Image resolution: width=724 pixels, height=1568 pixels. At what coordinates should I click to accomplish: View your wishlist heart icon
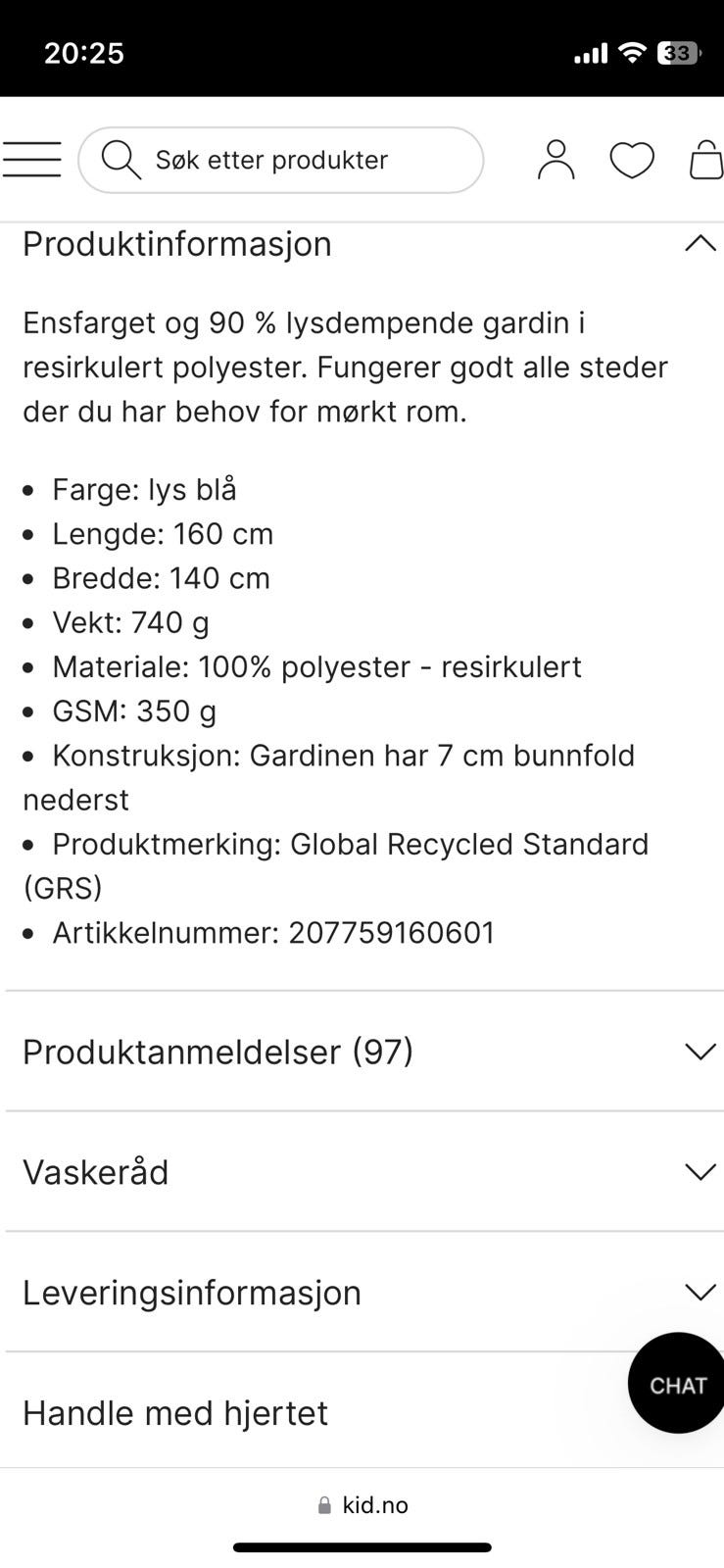point(632,160)
